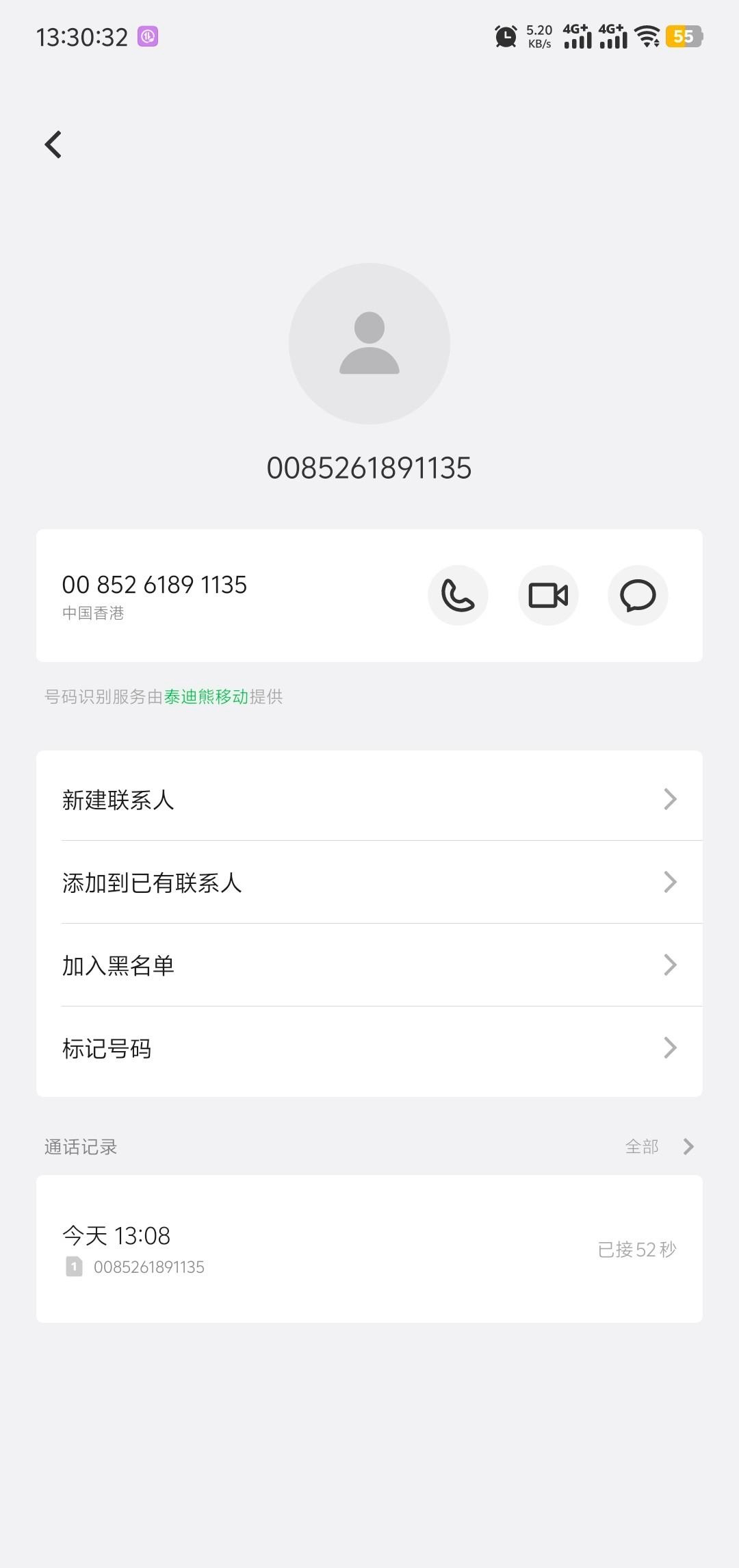739x1568 pixels.
Task: Select 新建联系人 to create a contact
Action: pyautogui.click(x=369, y=799)
